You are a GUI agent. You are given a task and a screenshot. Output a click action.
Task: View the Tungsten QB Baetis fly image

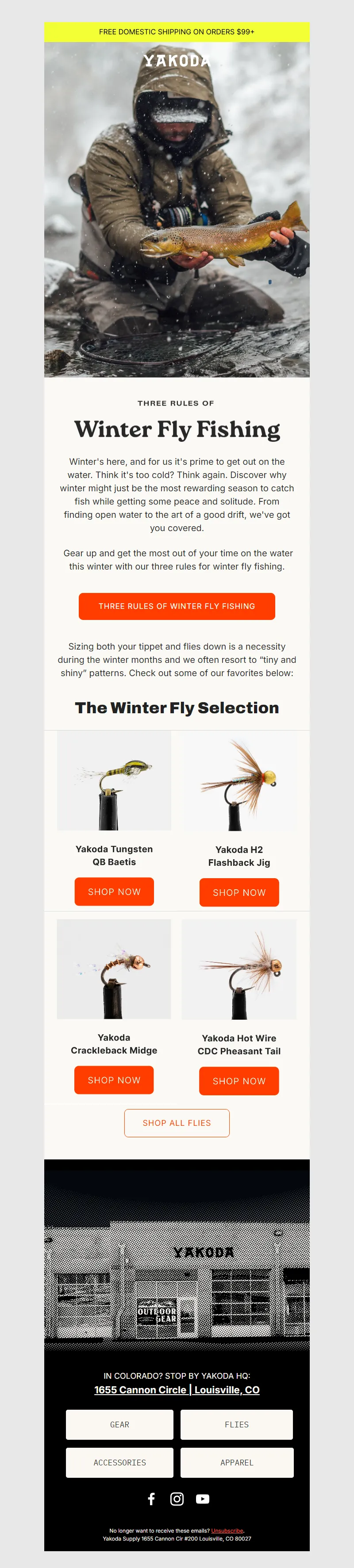(x=114, y=781)
